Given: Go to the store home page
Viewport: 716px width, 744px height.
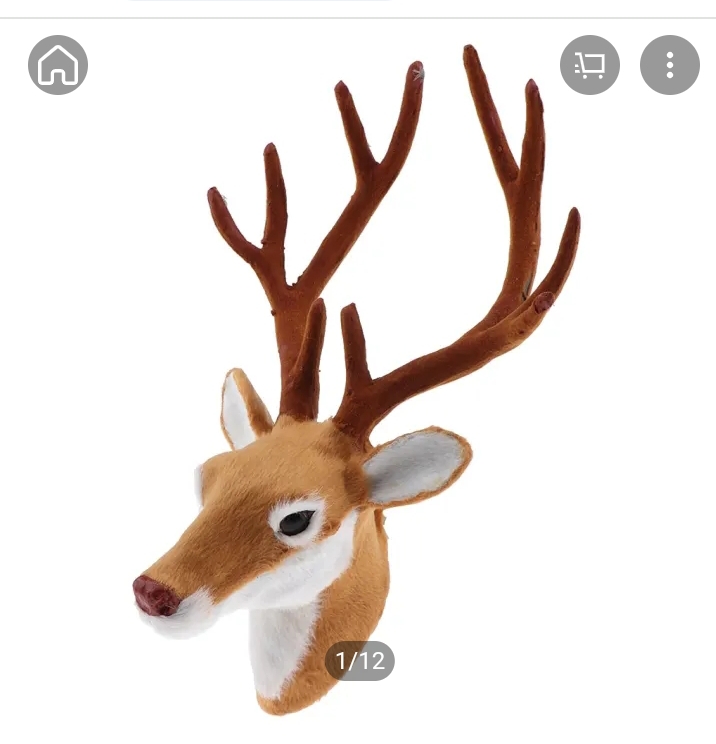Looking at the screenshot, I should (x=58, y=65).
